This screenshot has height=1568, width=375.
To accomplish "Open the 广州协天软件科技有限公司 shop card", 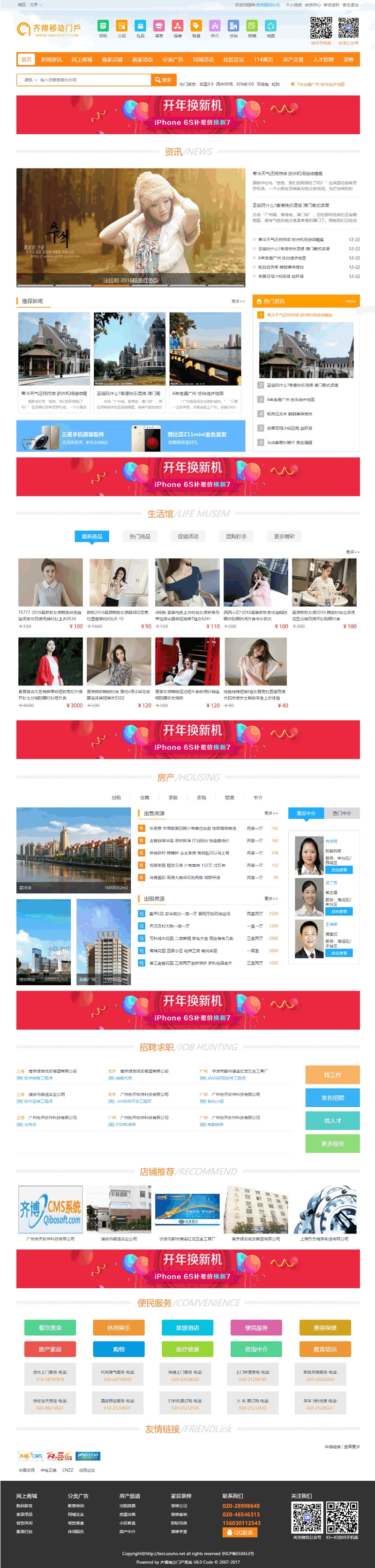I will (51, 1213).
